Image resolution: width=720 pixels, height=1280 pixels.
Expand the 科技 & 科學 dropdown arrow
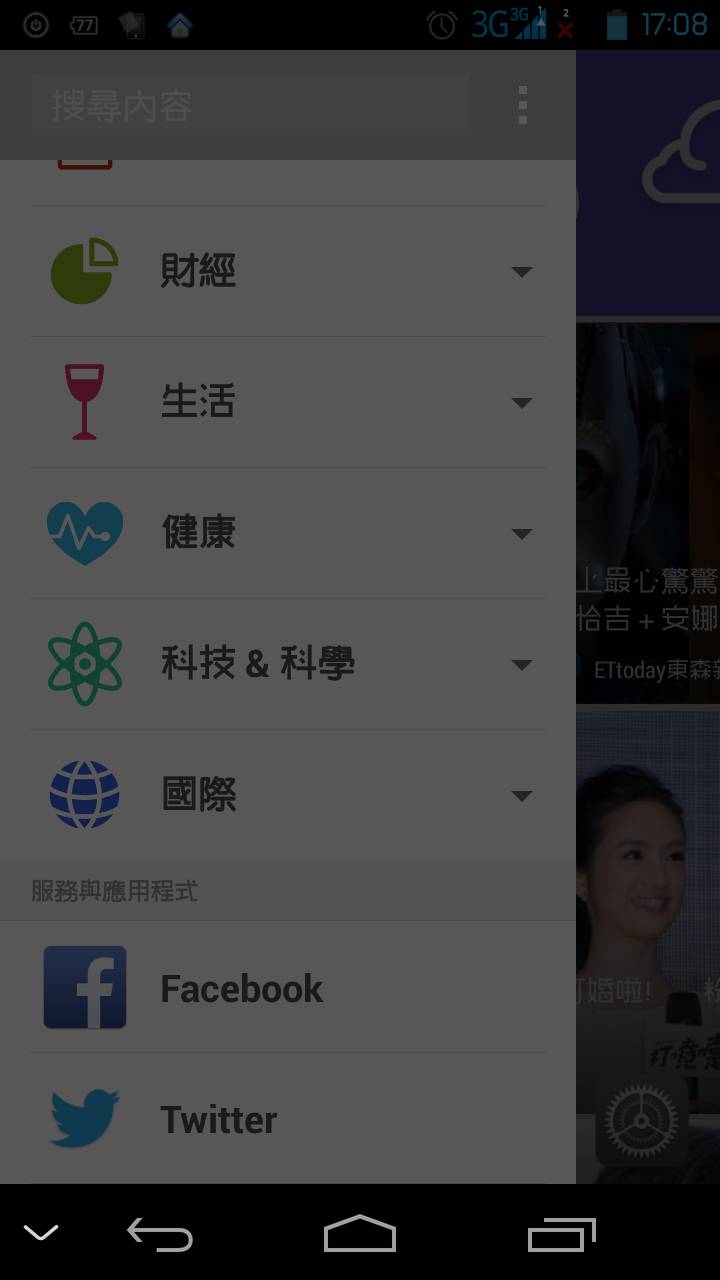(x=521, y=665)
